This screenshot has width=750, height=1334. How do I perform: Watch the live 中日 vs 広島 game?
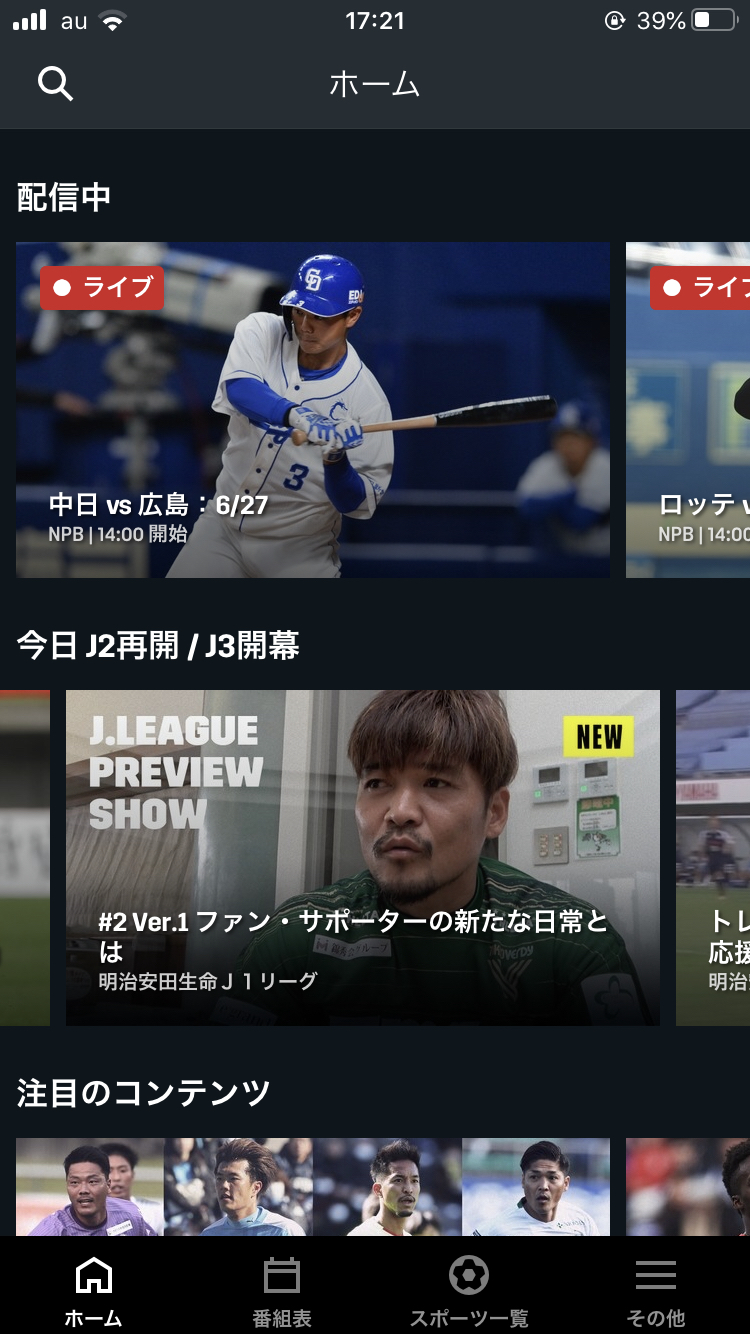tap(312, 410)
